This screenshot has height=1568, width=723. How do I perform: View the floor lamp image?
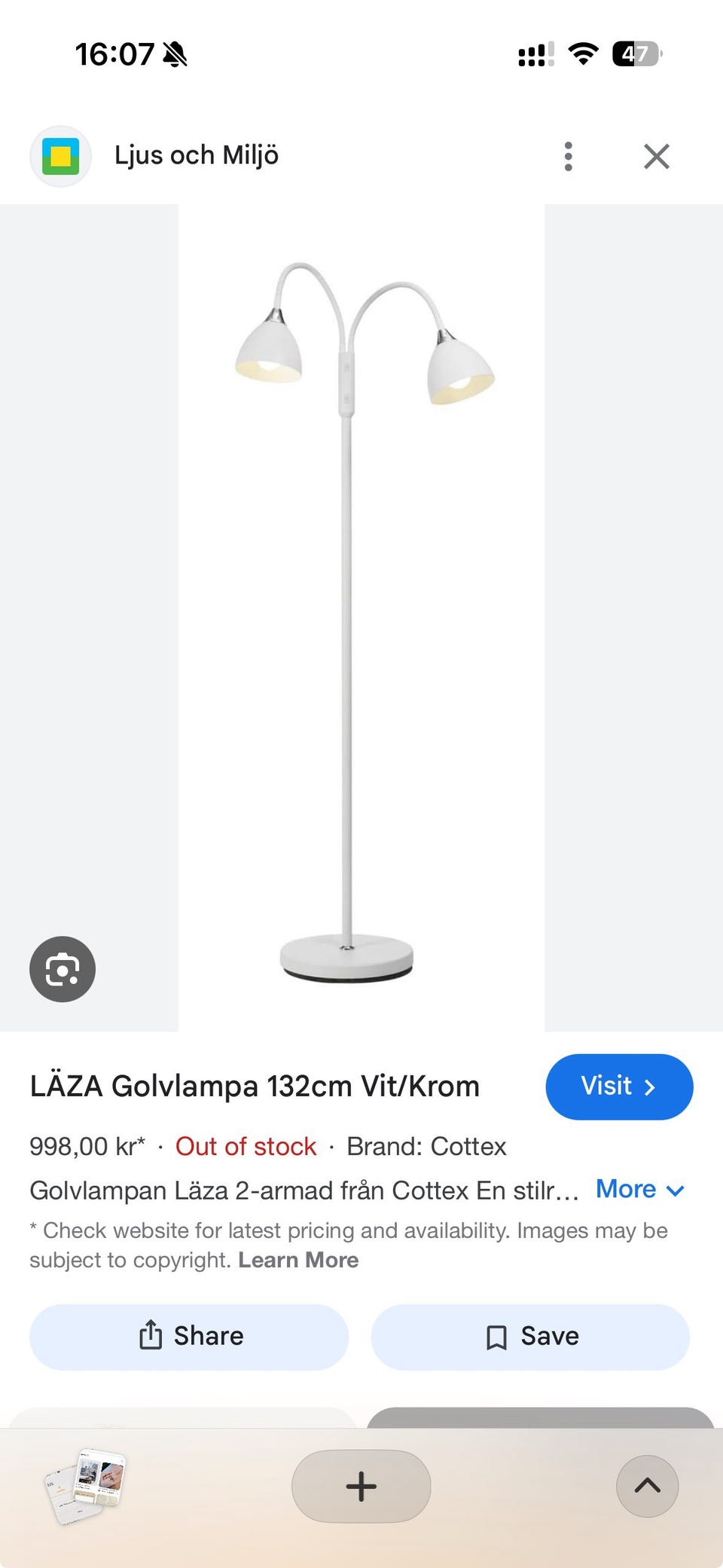(361, 618)
